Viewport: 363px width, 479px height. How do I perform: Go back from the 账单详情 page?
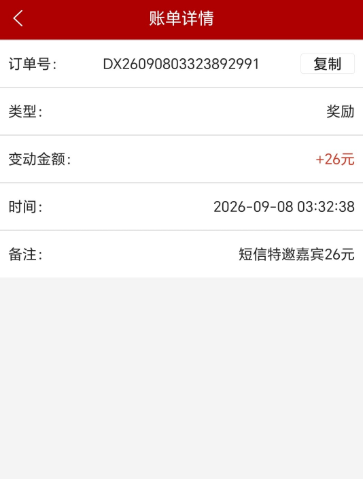(x=18, y=18)
